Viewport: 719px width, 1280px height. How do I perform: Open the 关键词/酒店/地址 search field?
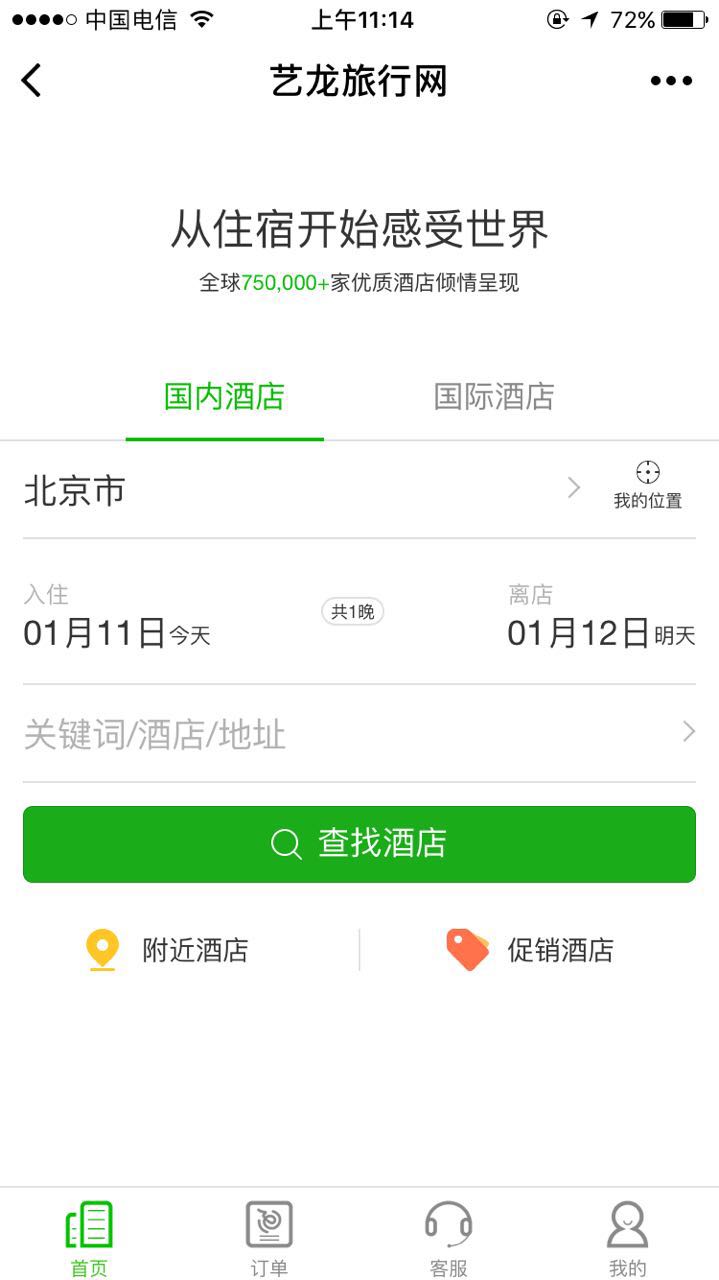[359, 734]
